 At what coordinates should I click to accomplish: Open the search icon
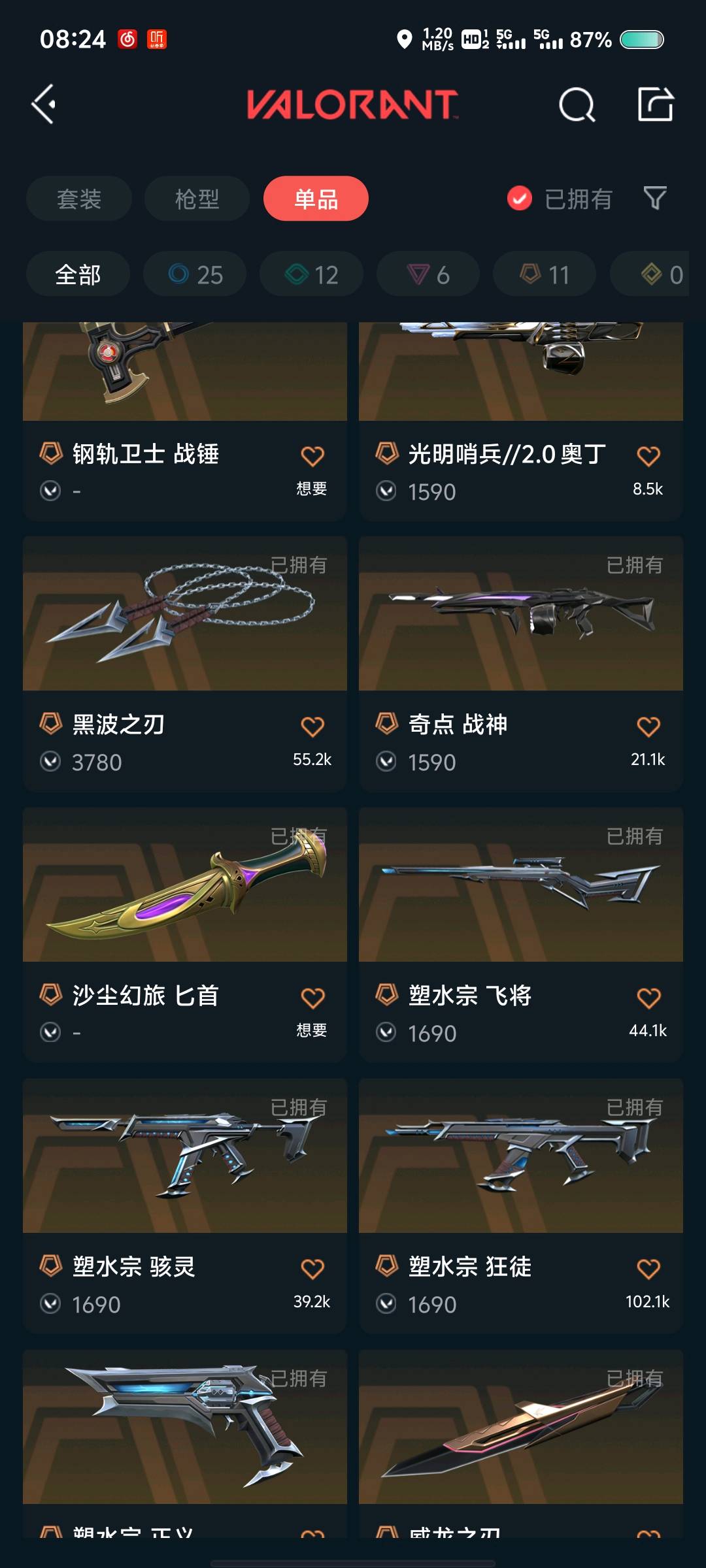click(x=577, y=105)
